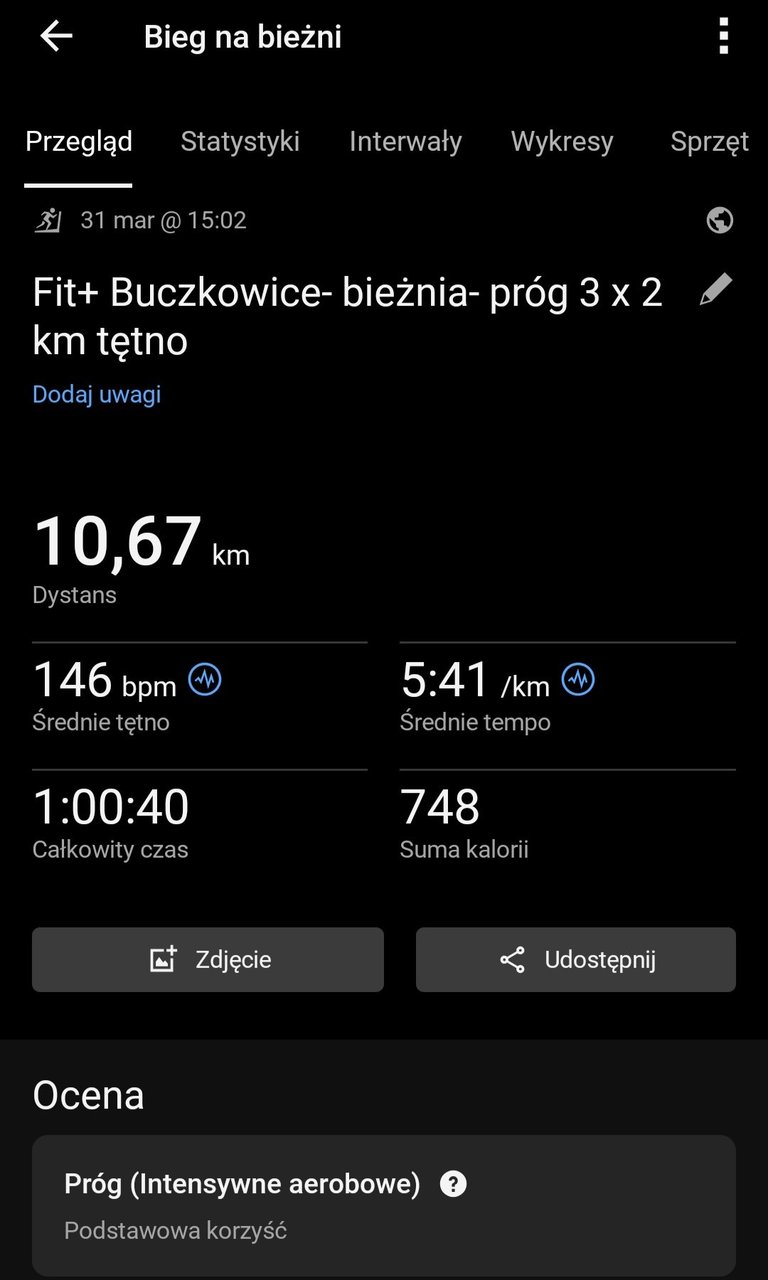768x1280 pixels.
Task: Share the activity via Udostępnij
Action: [x=576, y=960]
